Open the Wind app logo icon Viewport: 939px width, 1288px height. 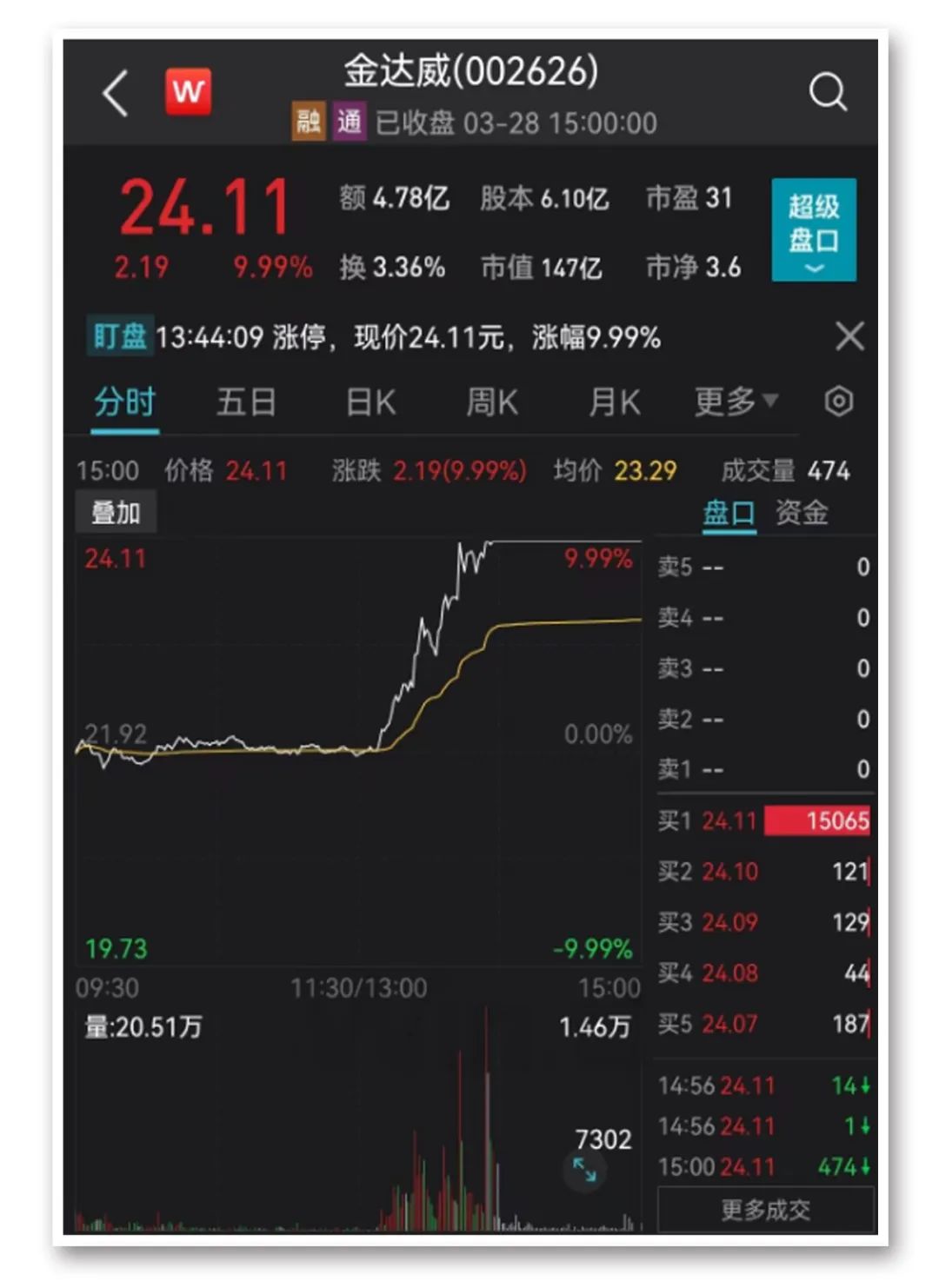(188, 91)
